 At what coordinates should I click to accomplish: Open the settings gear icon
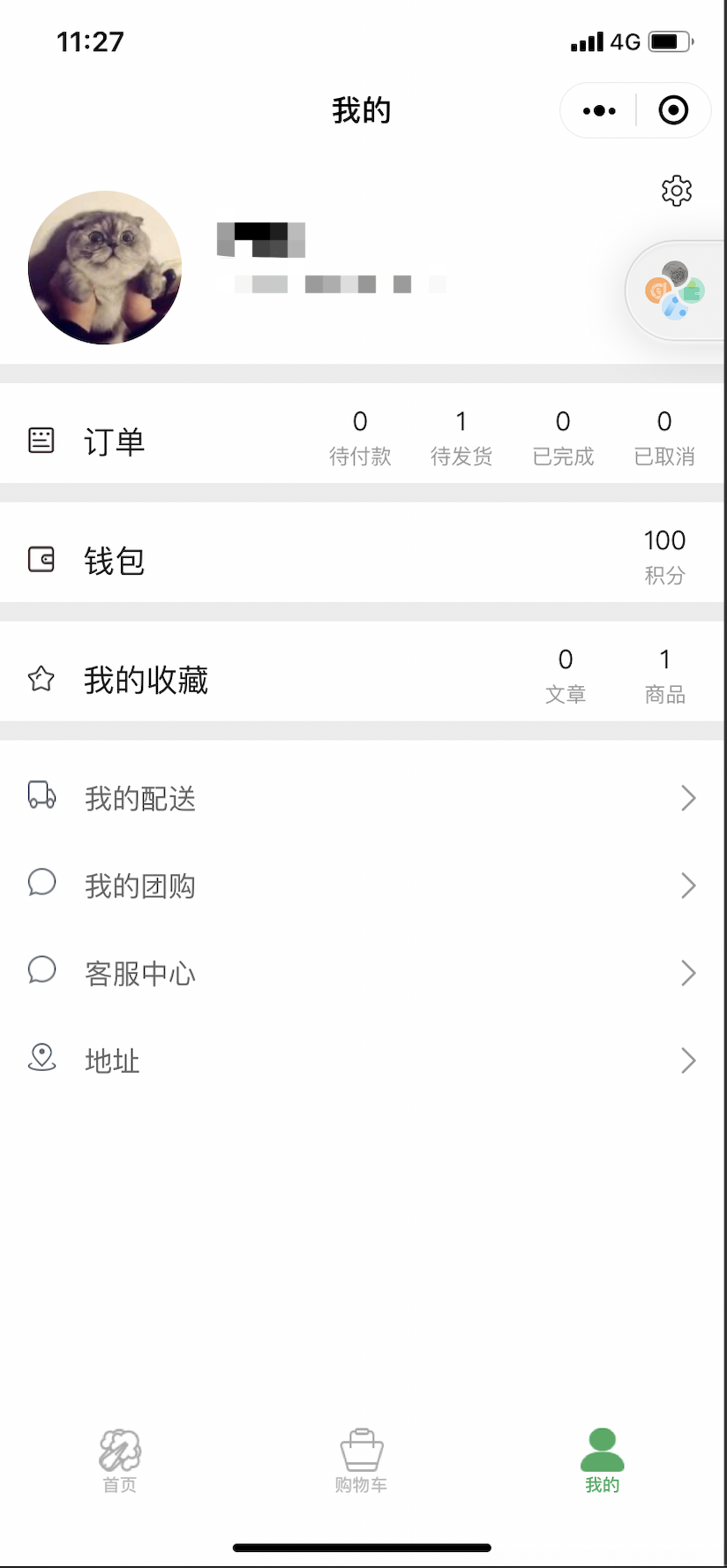(677, 191)
